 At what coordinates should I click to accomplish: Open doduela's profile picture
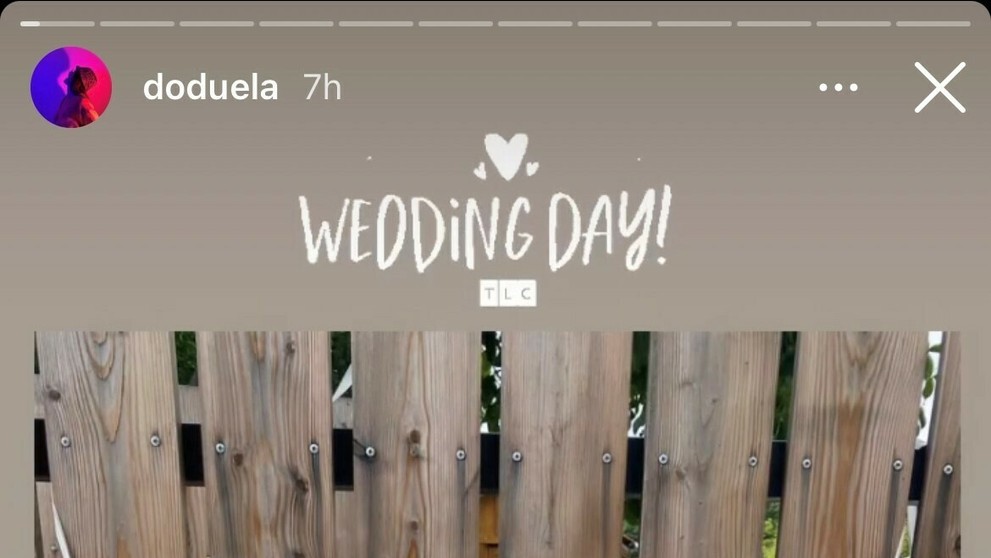(71, 87)
